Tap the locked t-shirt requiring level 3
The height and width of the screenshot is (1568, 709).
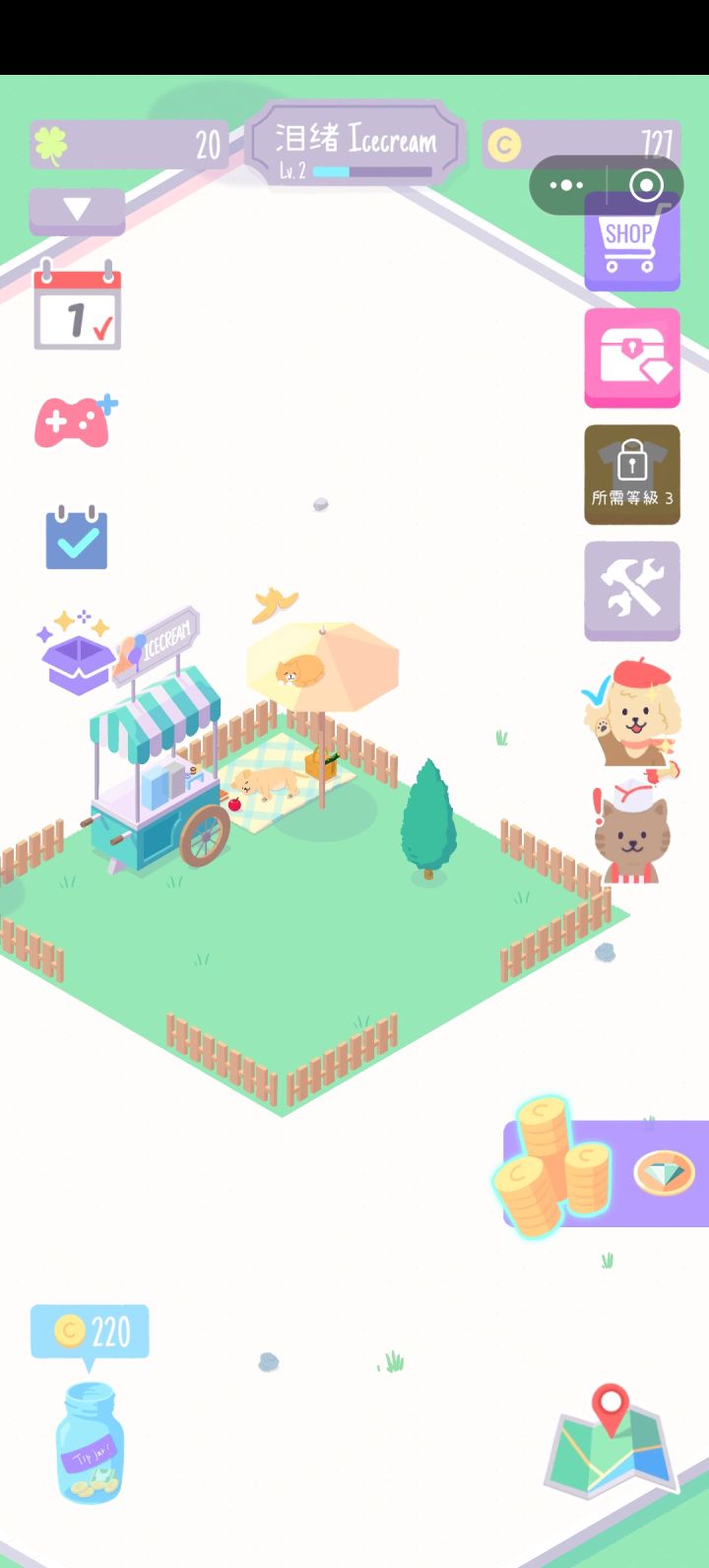(631, 474)
